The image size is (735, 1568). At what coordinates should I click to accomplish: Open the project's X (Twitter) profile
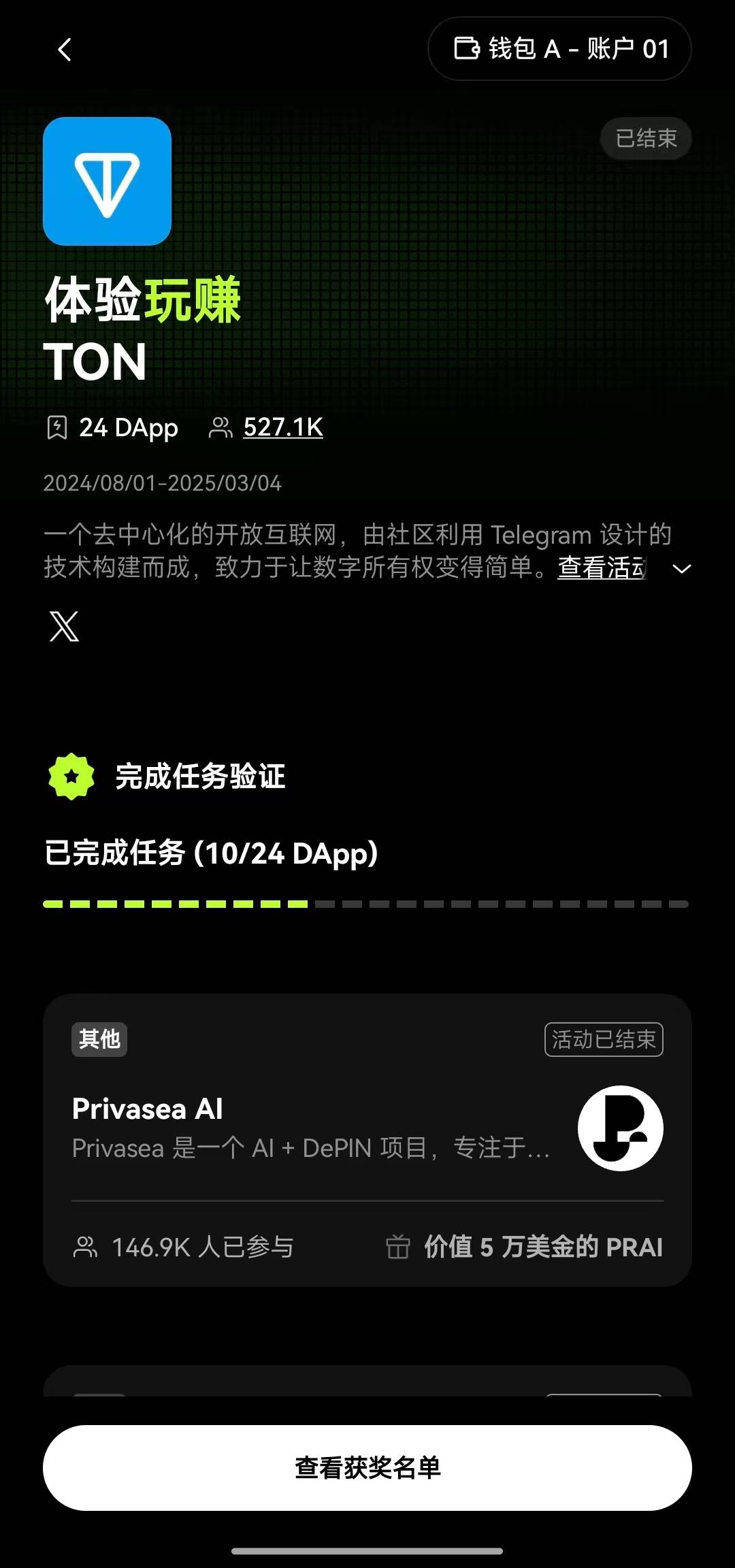(65, 626)
